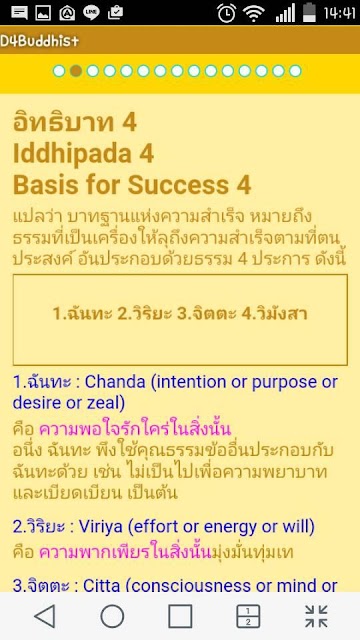Image resolution: width=360 pixels, height=640 pixels.
Task: Go to the third page indicator dot
Action: pyautogui.click(x=93, y=71)
